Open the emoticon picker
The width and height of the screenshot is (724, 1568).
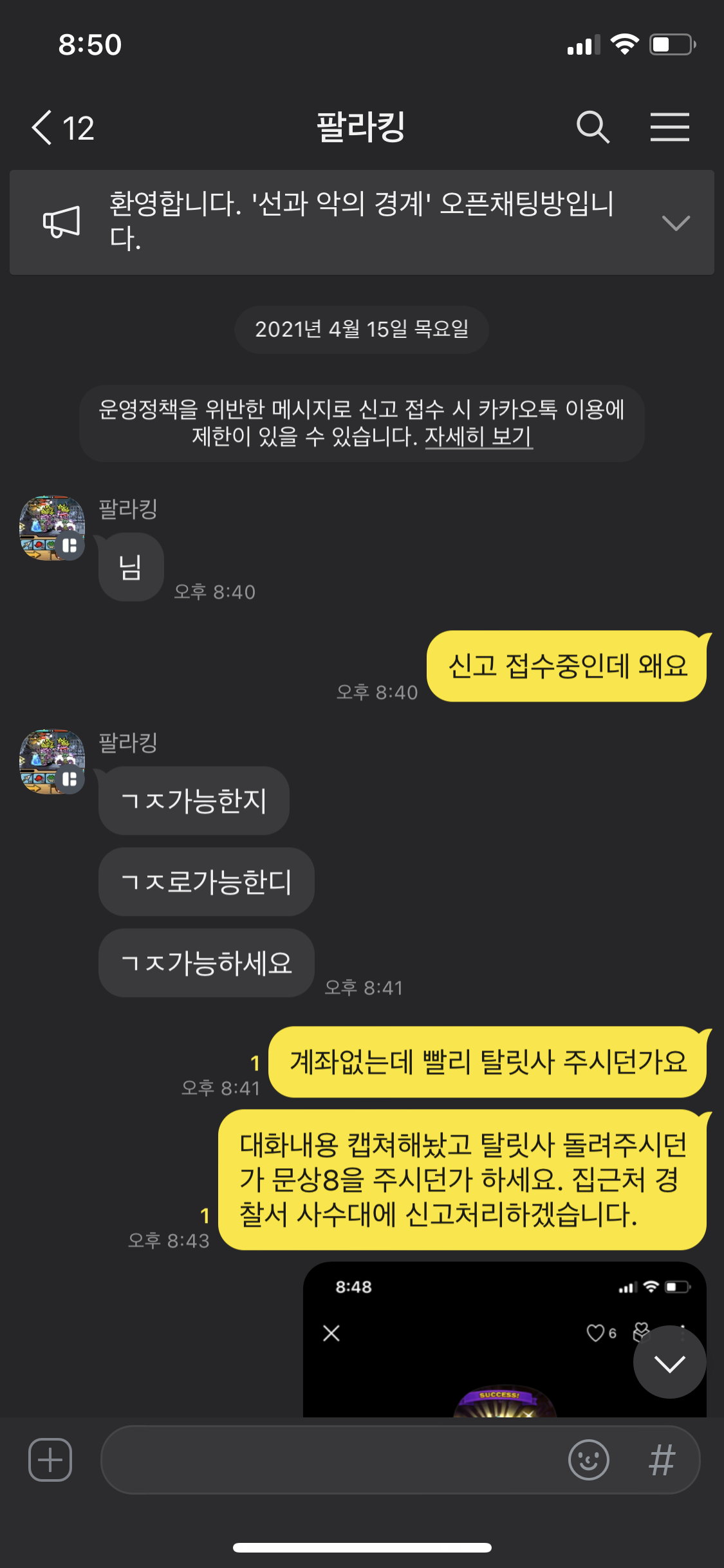pyautogui.click(x=588, y=1459)
